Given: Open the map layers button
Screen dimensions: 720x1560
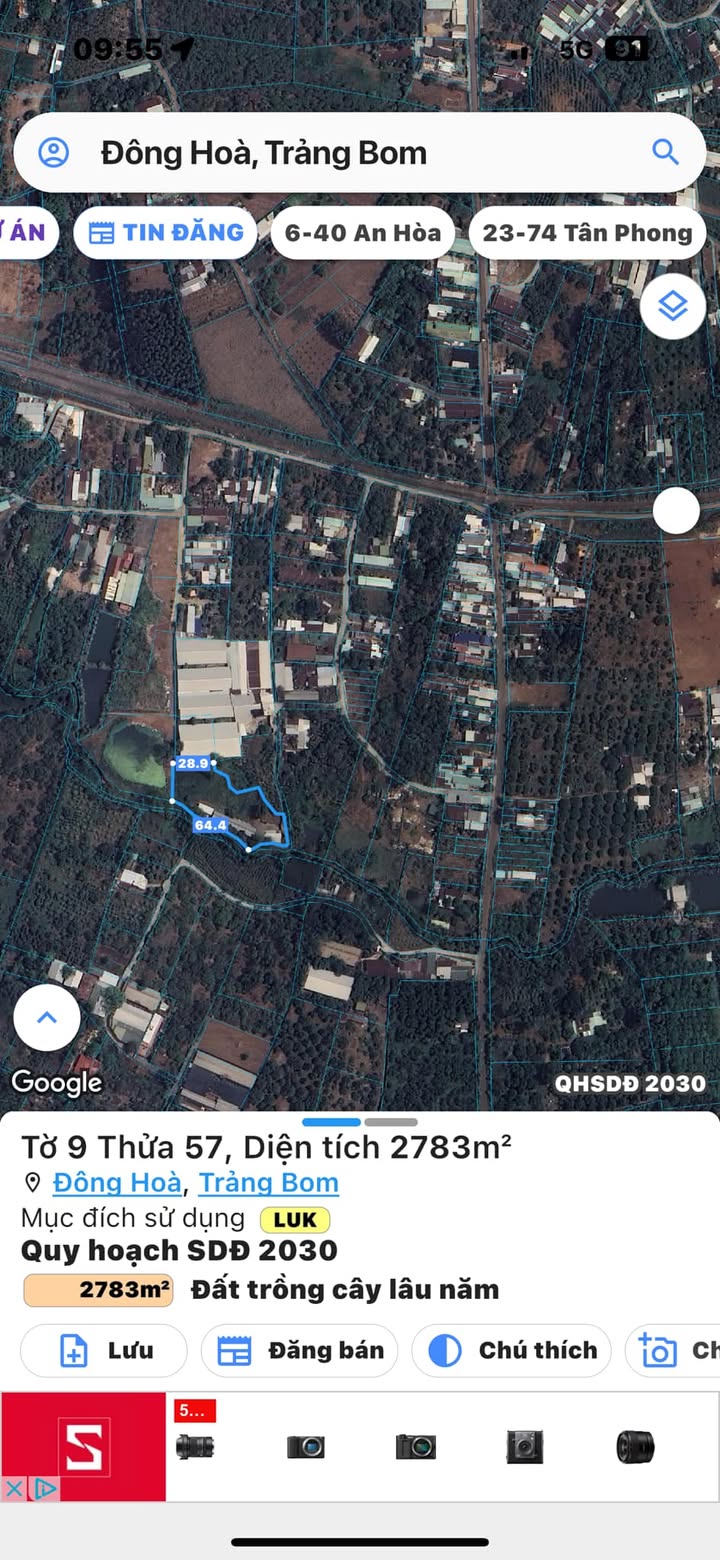Looking at the screenshot, I should pos(673,306).
